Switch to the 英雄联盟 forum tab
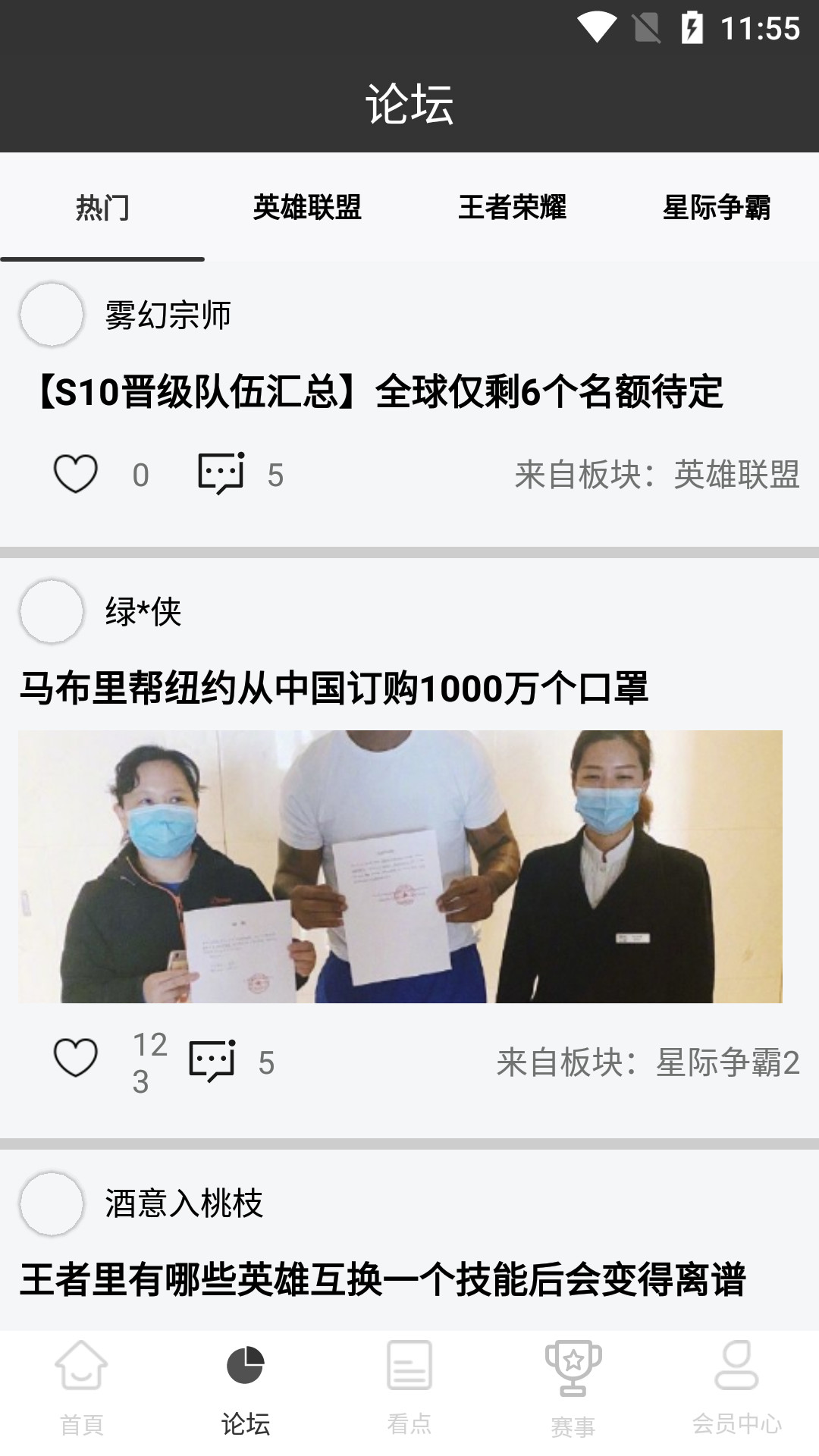Screen dimensions: 819x1456 (306, 207)
